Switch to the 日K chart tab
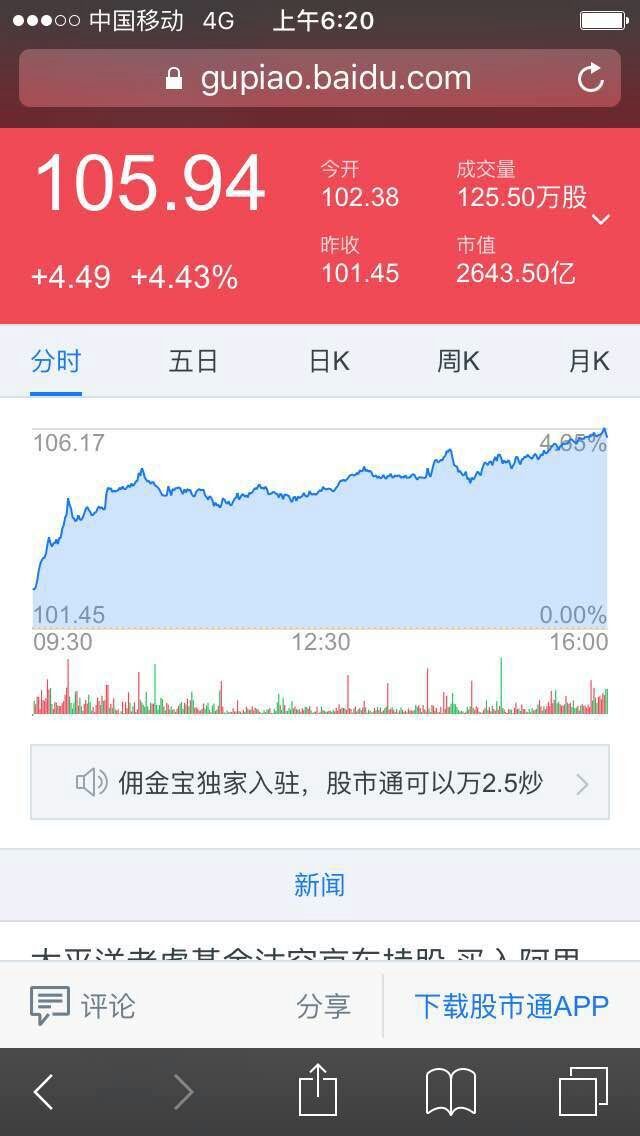The height and width of the screenshot is (1136, 640). click(329, 361)
